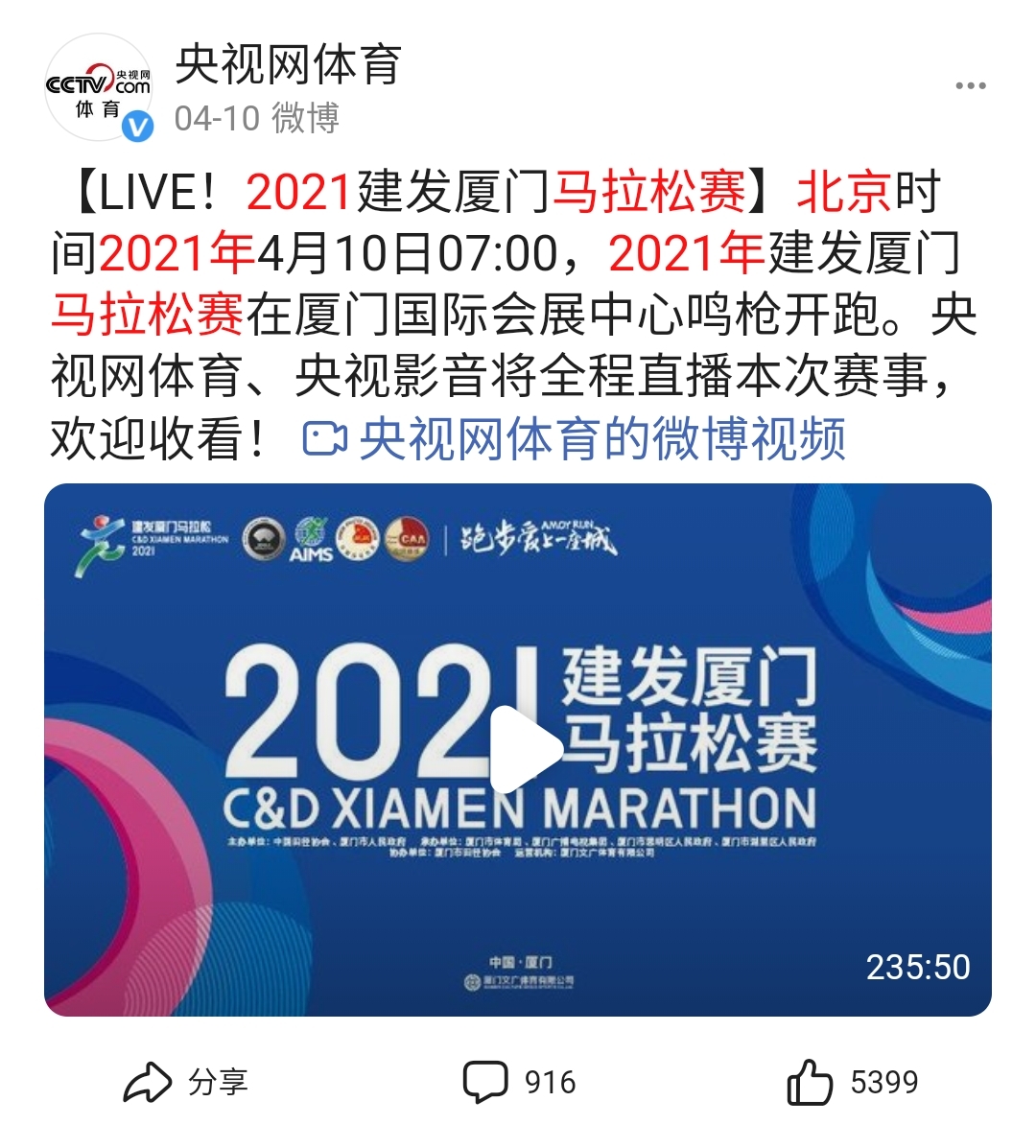Open the comments with 916 replies
The width and height of the screenshot is (1036, 1148).
519,1083
